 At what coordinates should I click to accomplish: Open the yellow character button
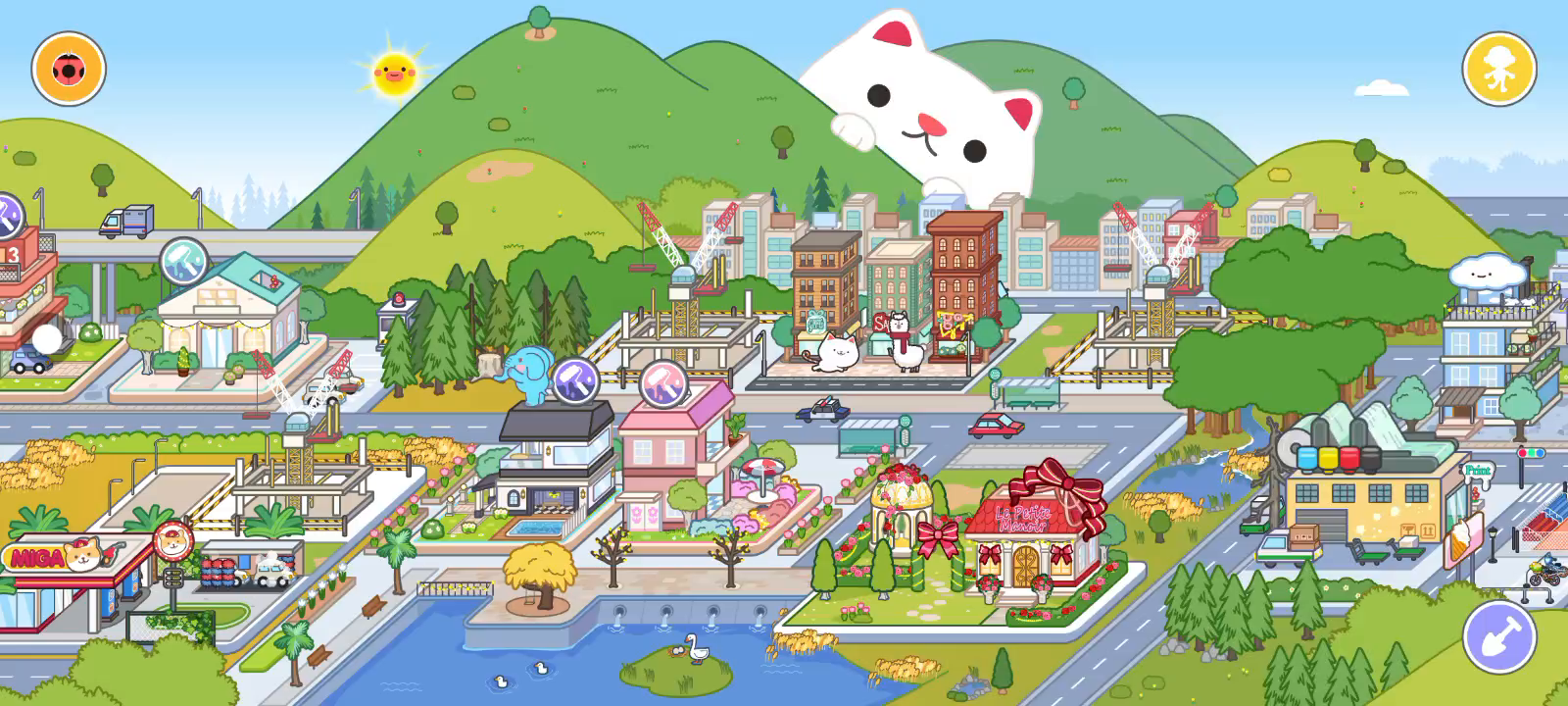[x=1499, y=69]
